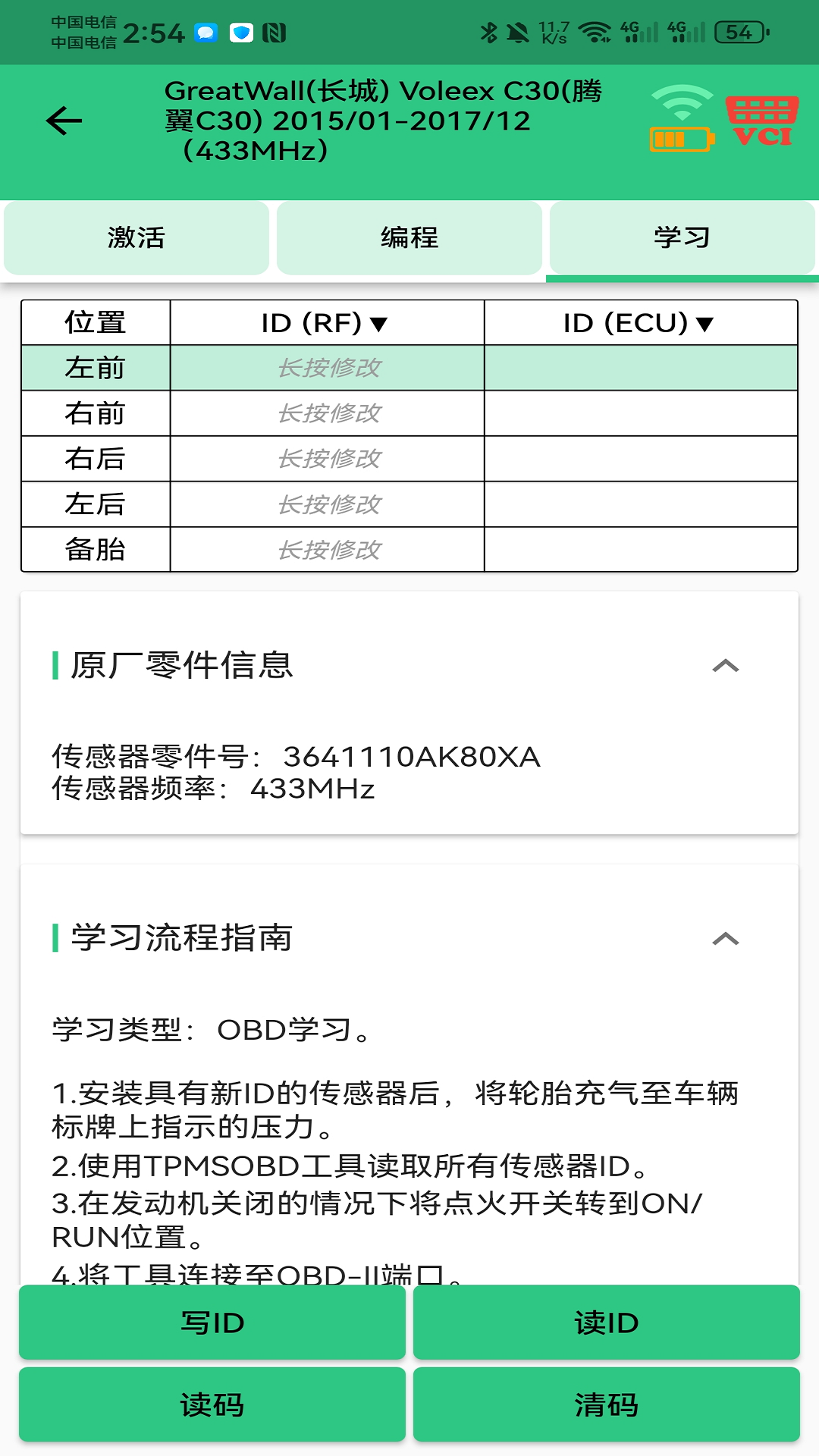Switch to the 编程 tab
The image size is (819, 1456).
[409, 238]
